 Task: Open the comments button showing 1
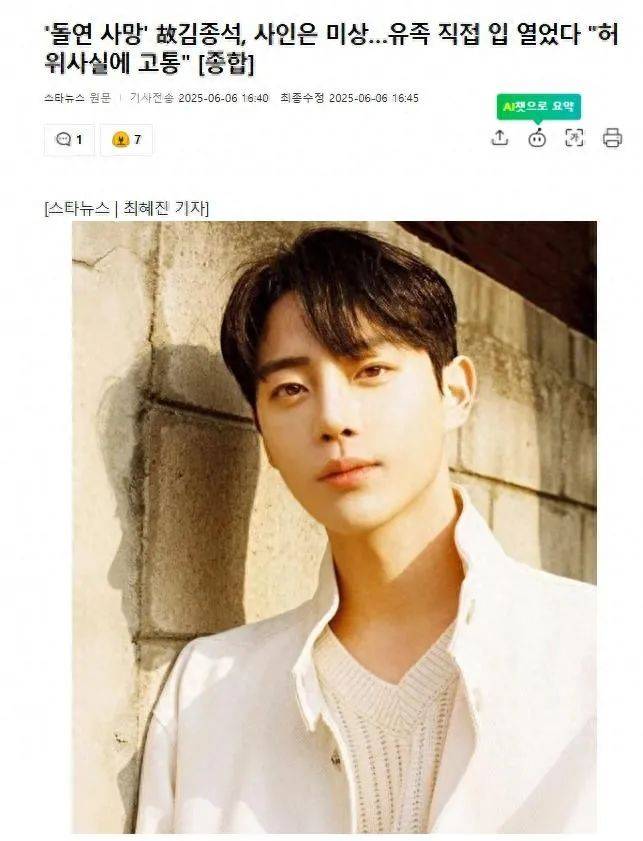(69, 140)
